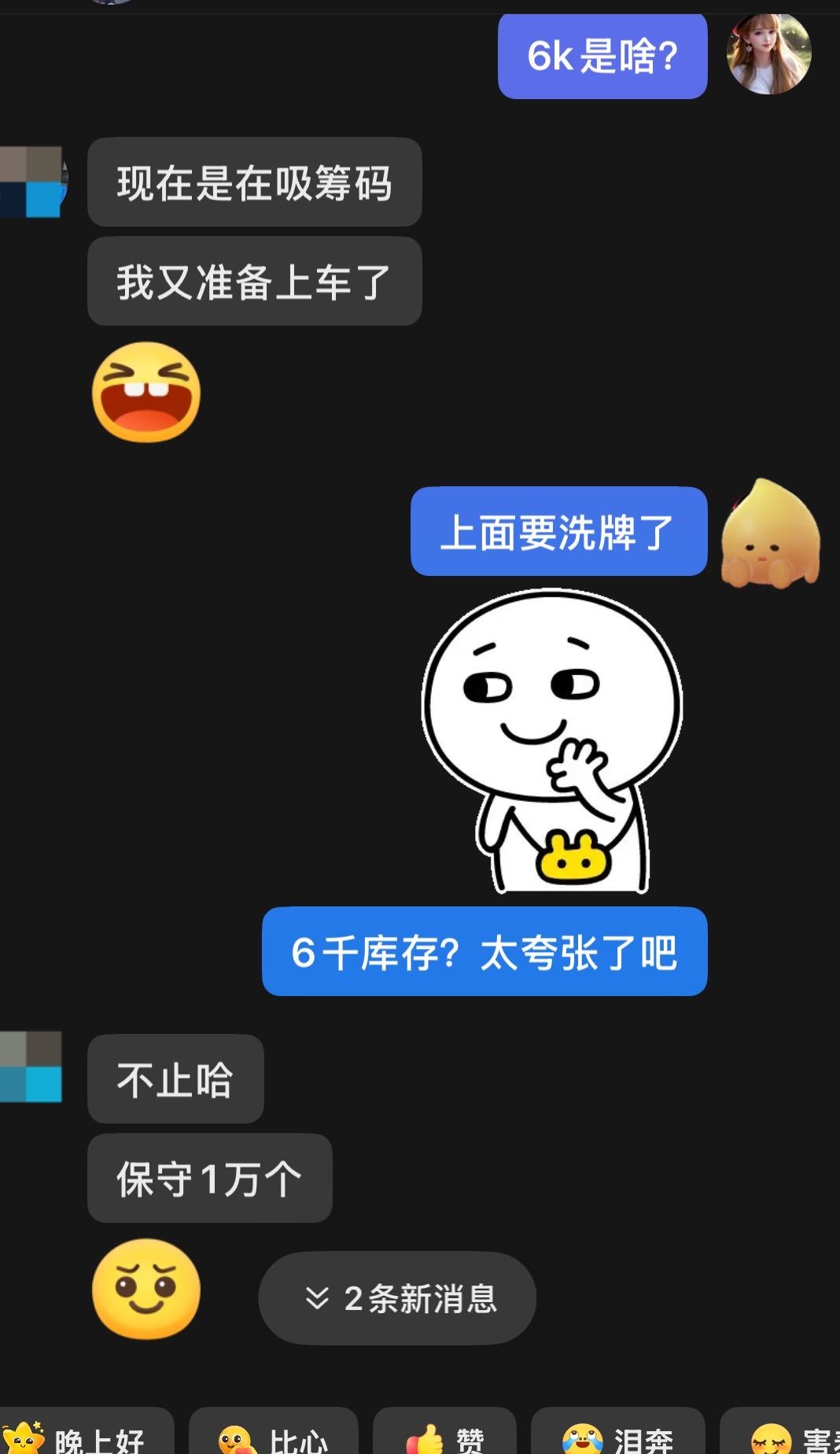Open the white cartoon character sticker
Viewport: 840px width, 1454px height.
[553, 740]
